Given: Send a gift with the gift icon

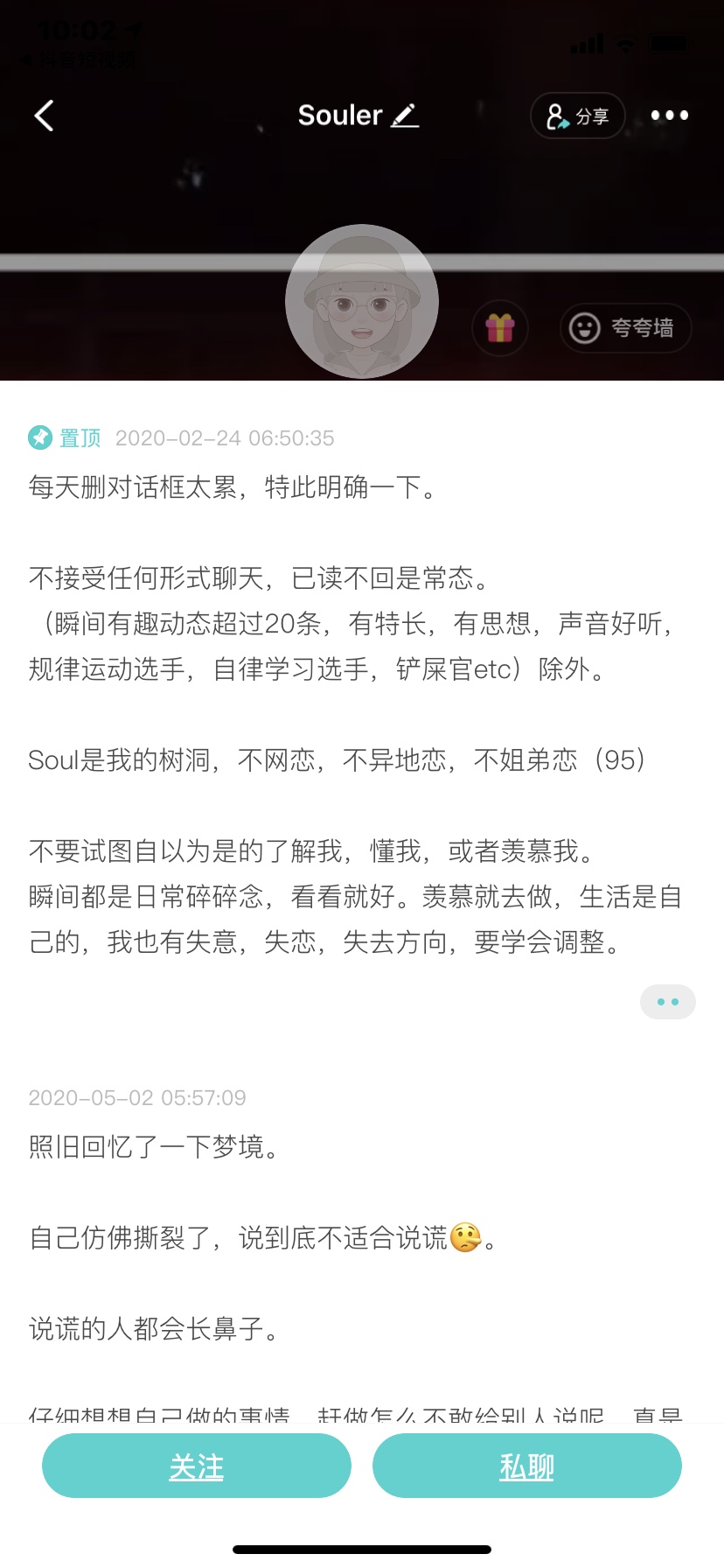Looking at the screenshot, I should (x=500, y=328).
